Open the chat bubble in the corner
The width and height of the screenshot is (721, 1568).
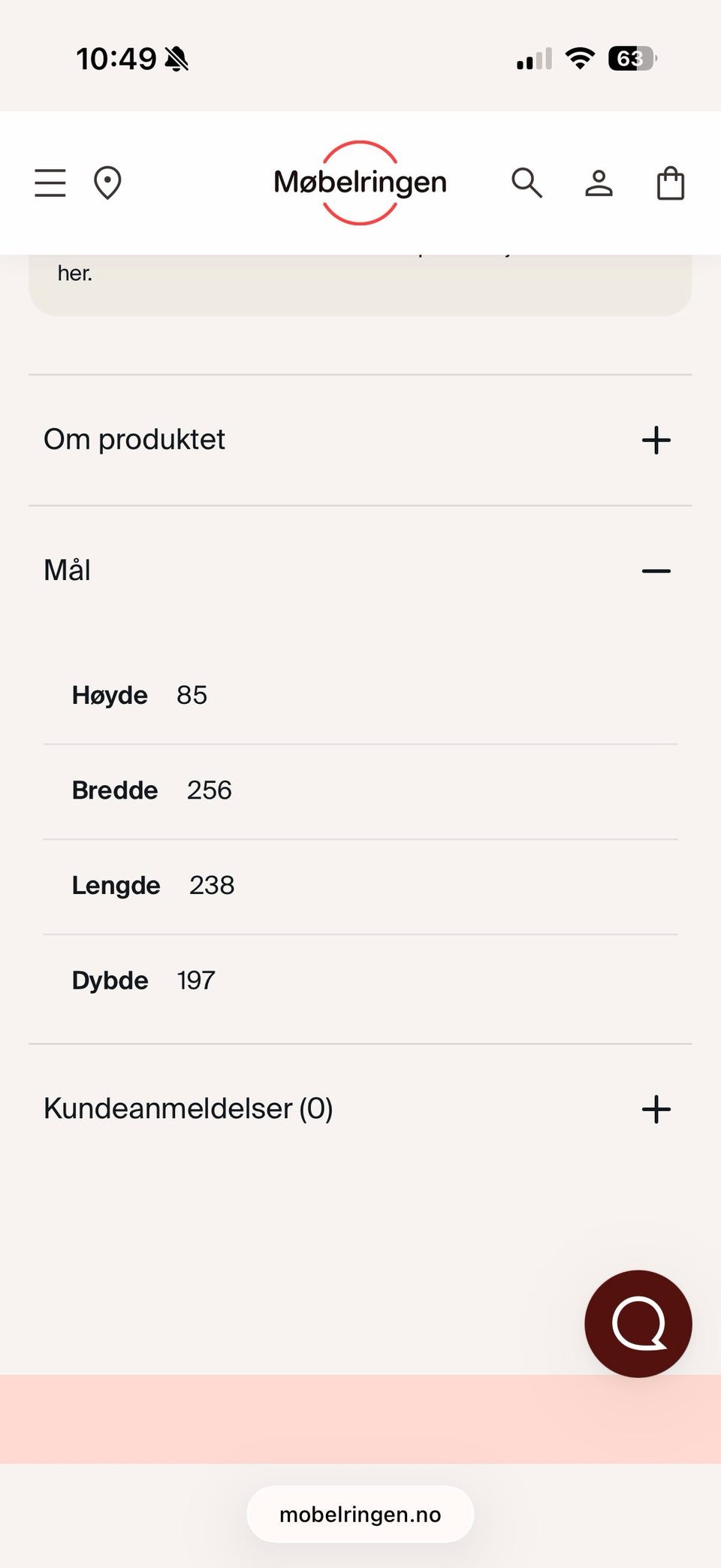638,1324
